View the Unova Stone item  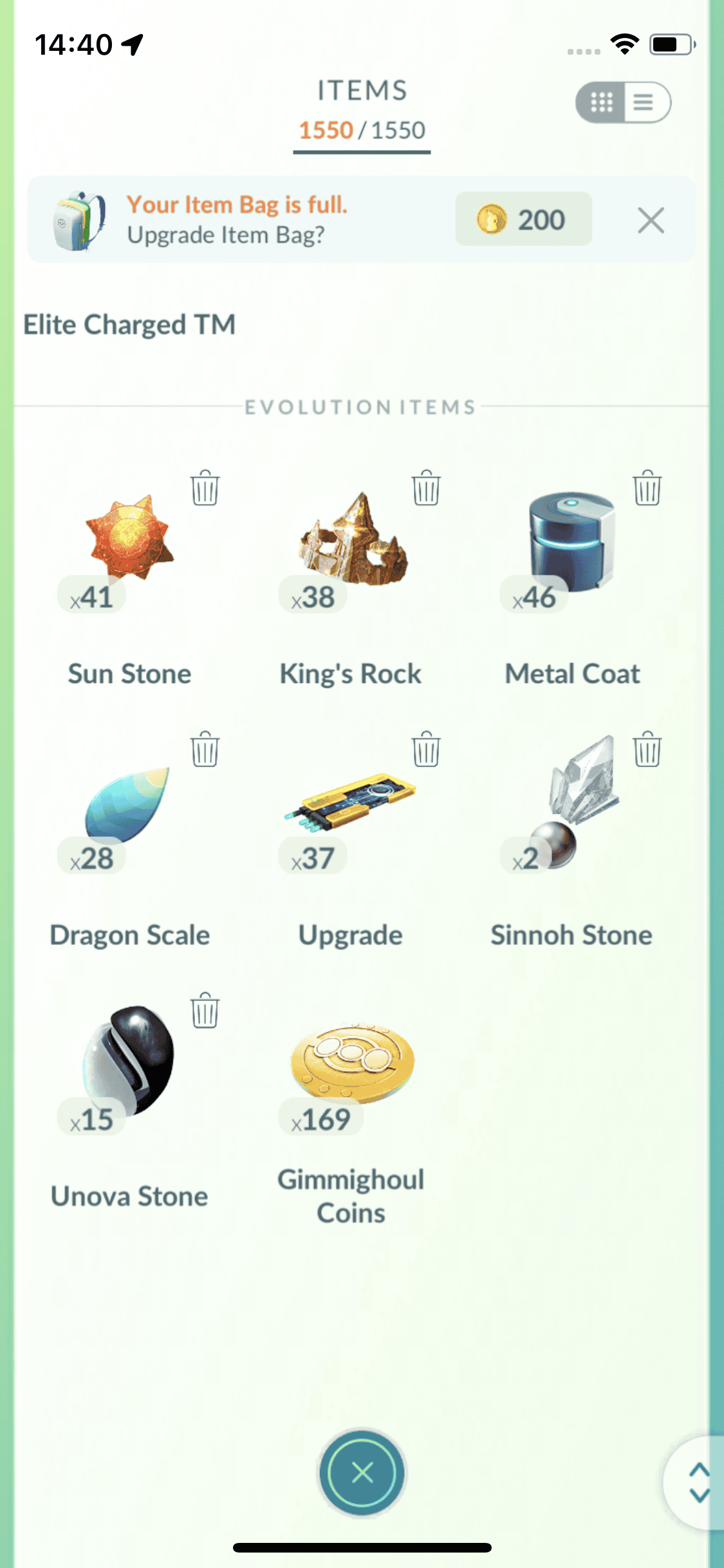coord(129,1062)
